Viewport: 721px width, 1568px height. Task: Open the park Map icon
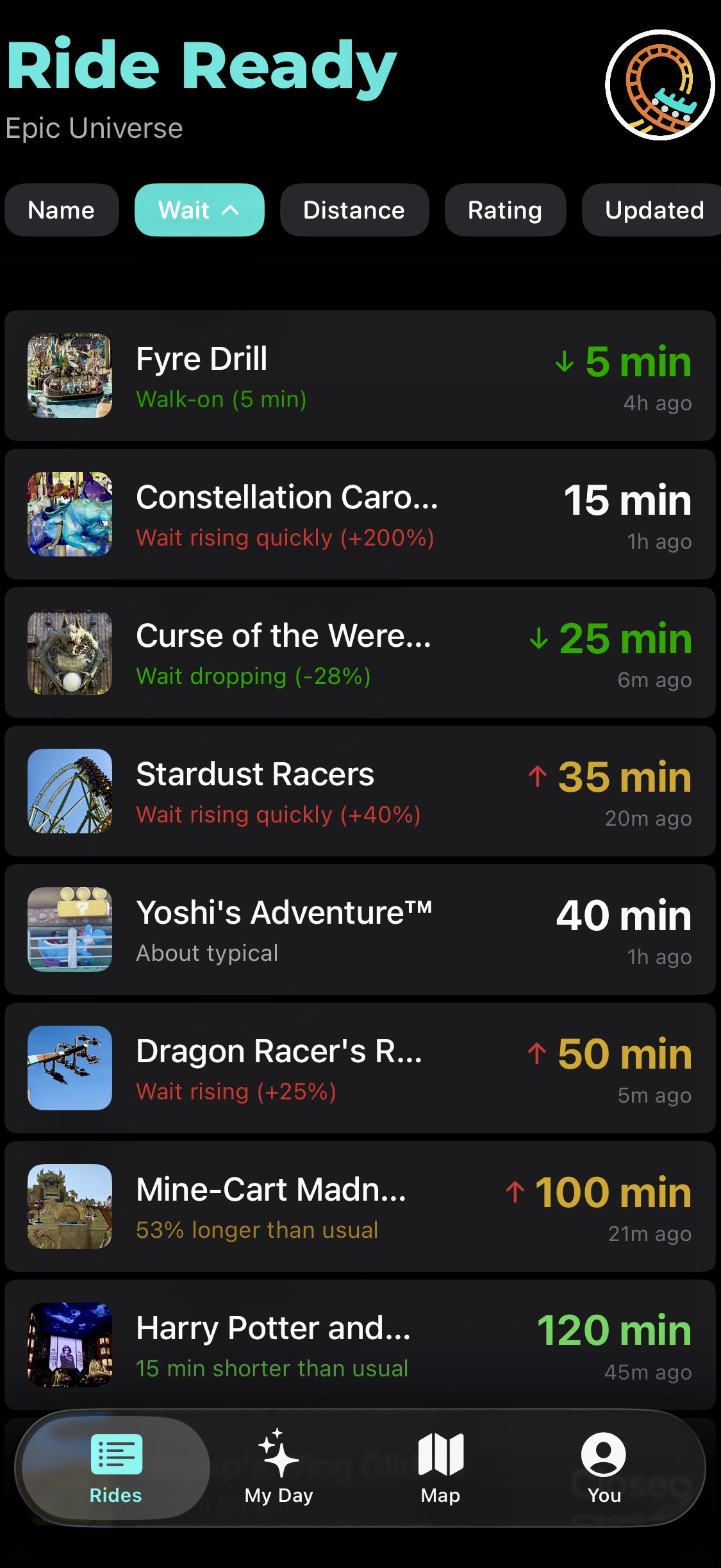click(x=440, y=1454)
